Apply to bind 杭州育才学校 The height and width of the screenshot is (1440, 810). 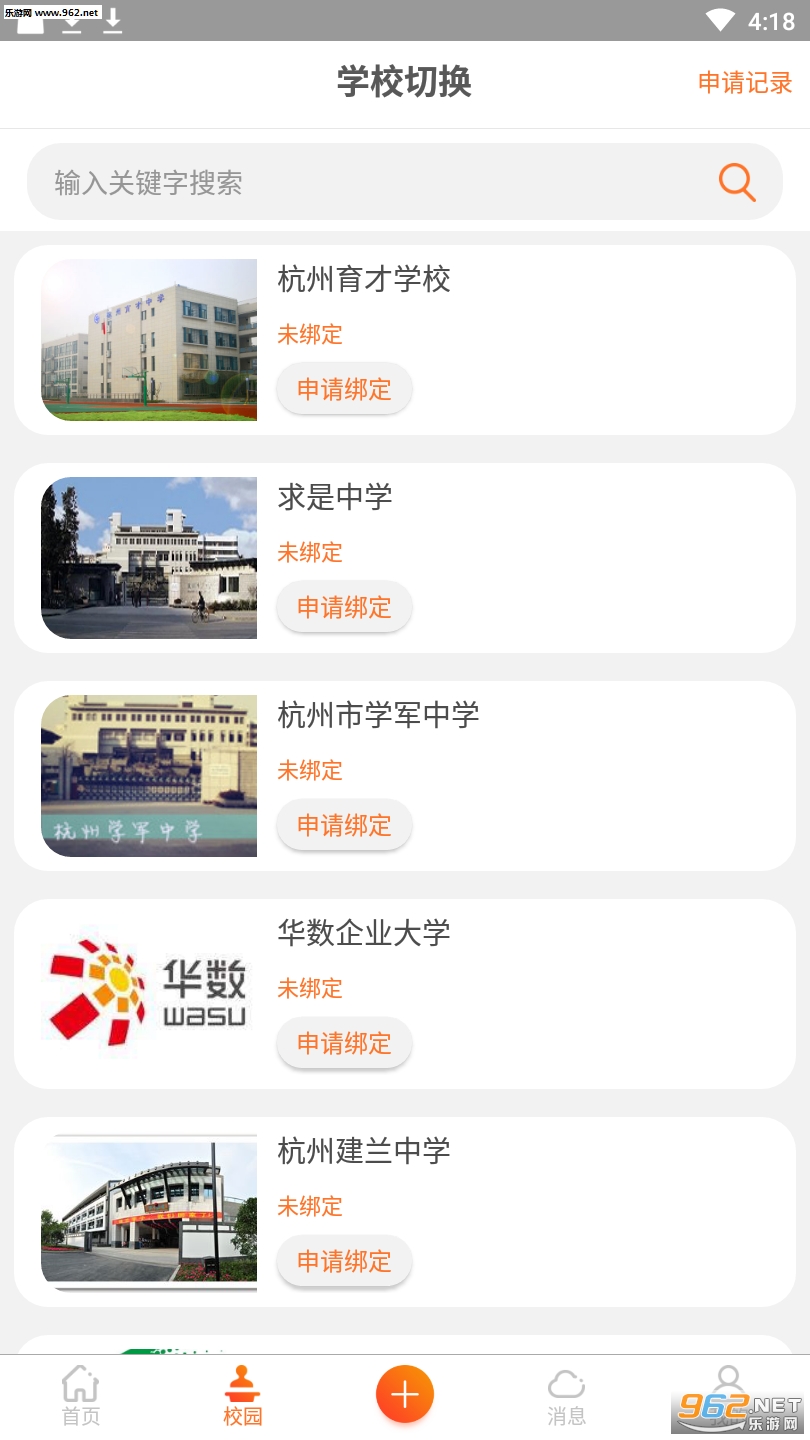344,389
